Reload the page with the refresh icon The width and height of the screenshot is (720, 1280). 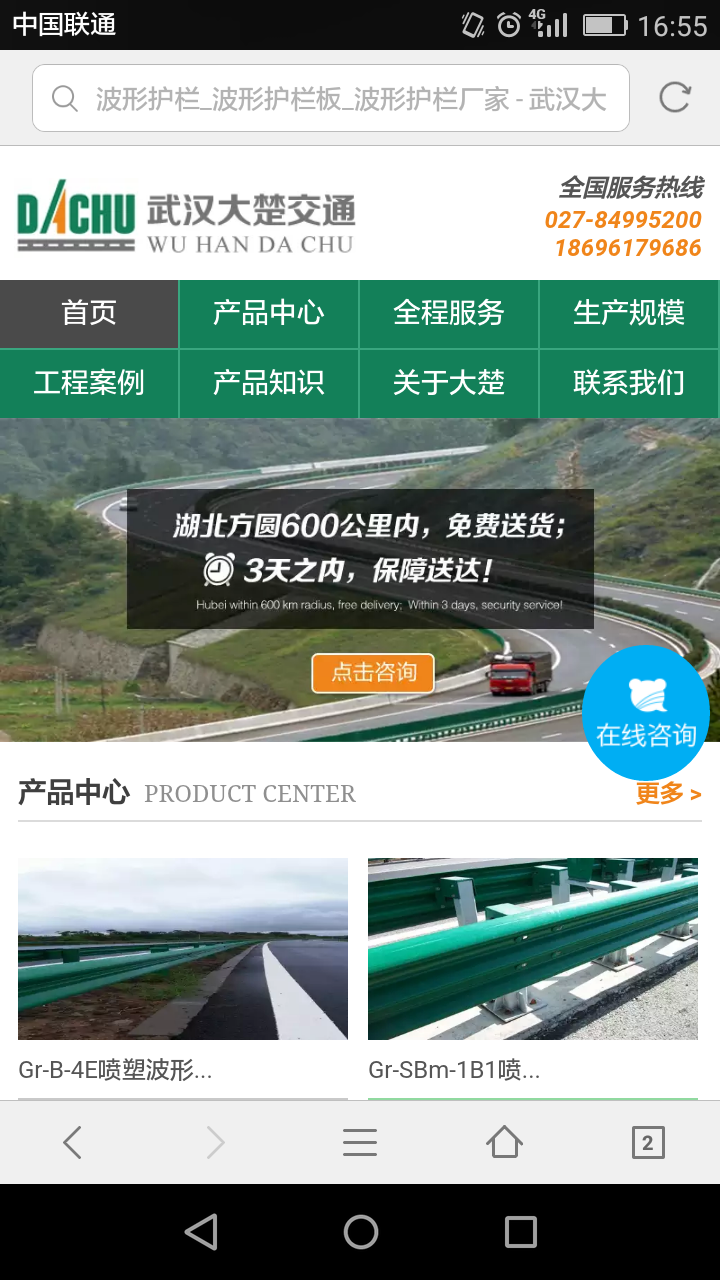(x=675, y=98)
